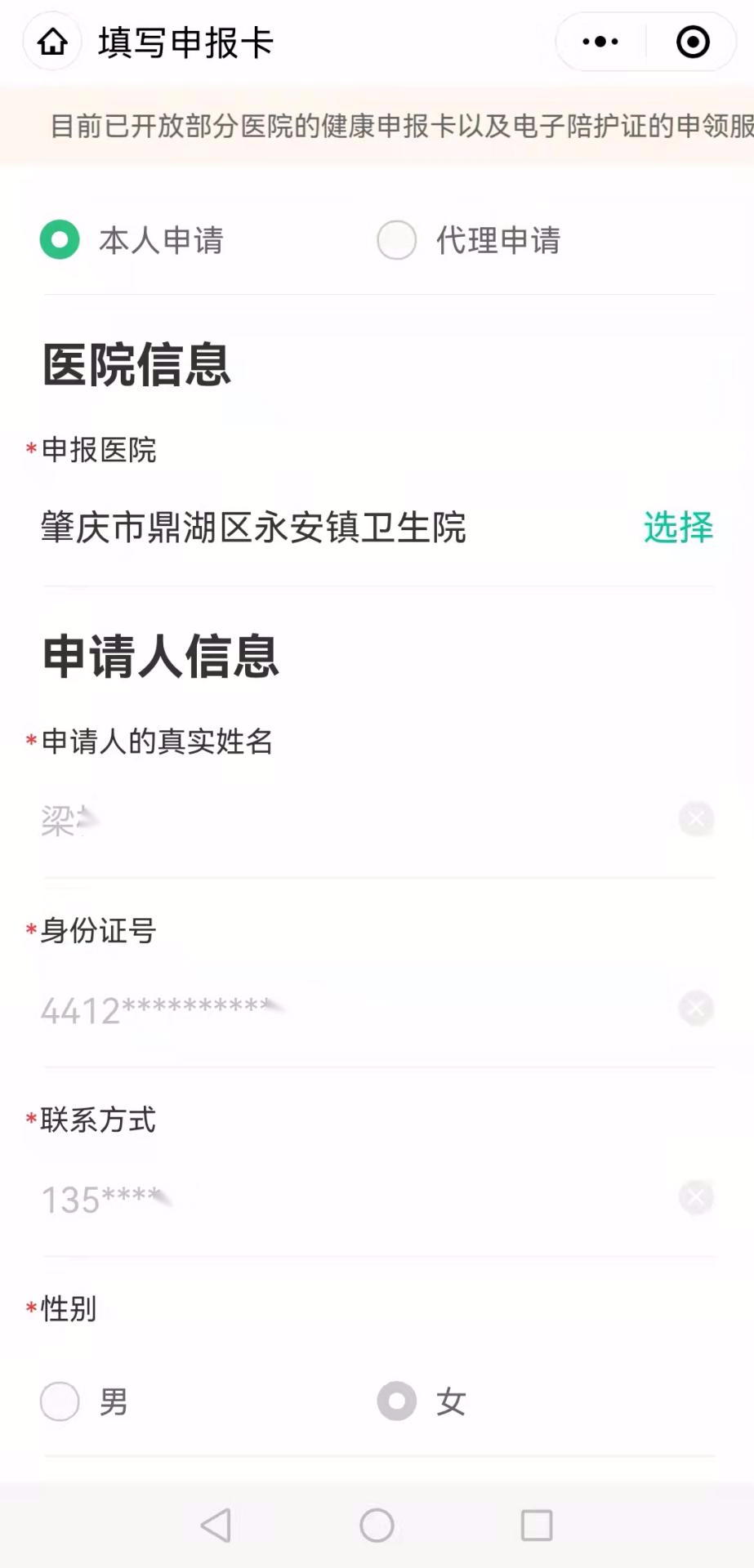The image size is (754, 1568).
Task: Clear the 联系方式 field
Action: [696, 1199]
